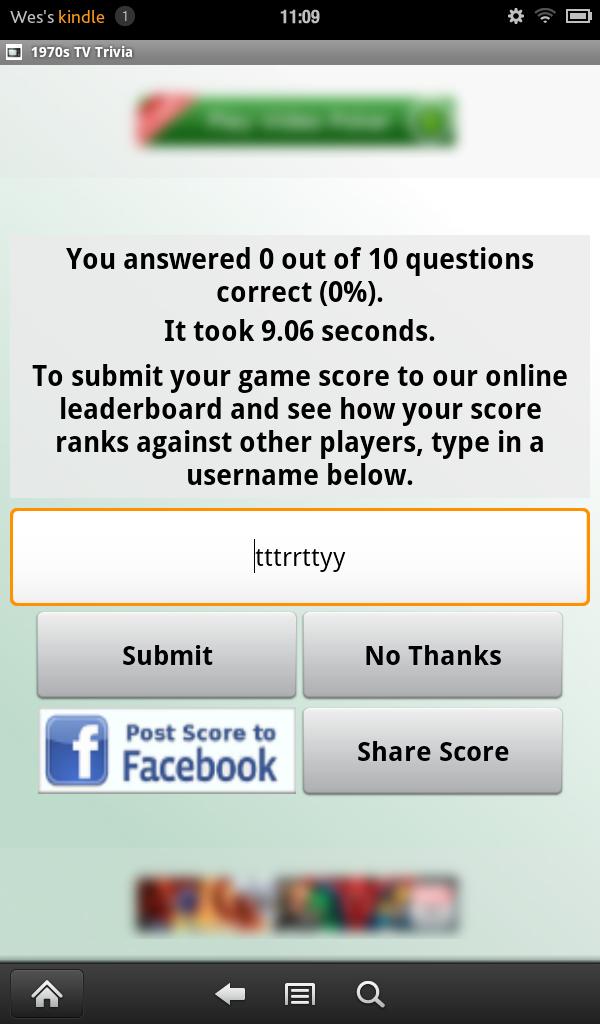Viewport: 600px width, 1024px height.
Task: Tap the Share Score button
Action: pos(432,751)
